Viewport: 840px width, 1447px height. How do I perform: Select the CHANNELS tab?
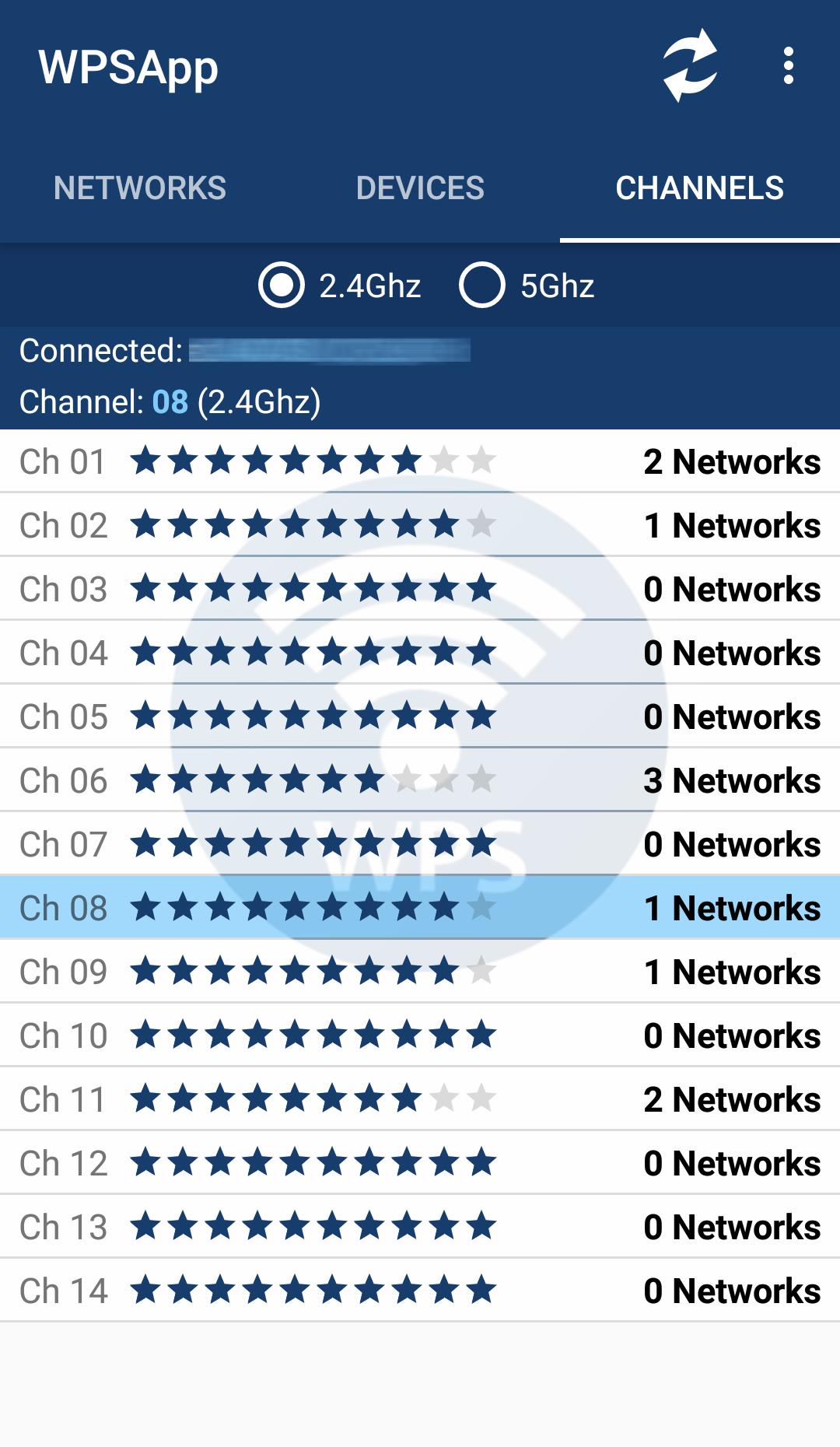click(698, 187)
